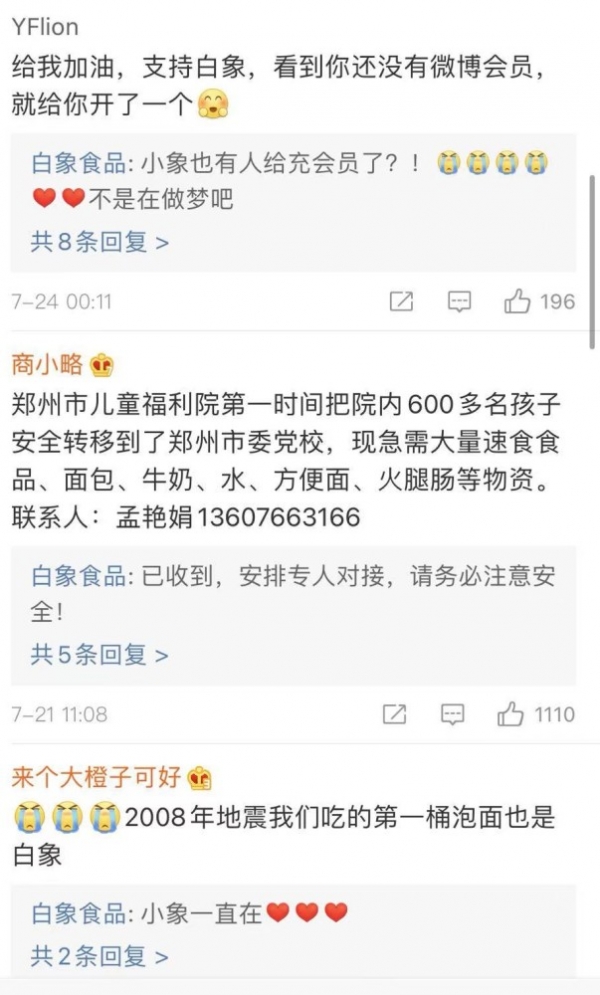Expand 共2条回复 under 来个大橙子可好's comment
Screen dimensions: 600x995
99,956
